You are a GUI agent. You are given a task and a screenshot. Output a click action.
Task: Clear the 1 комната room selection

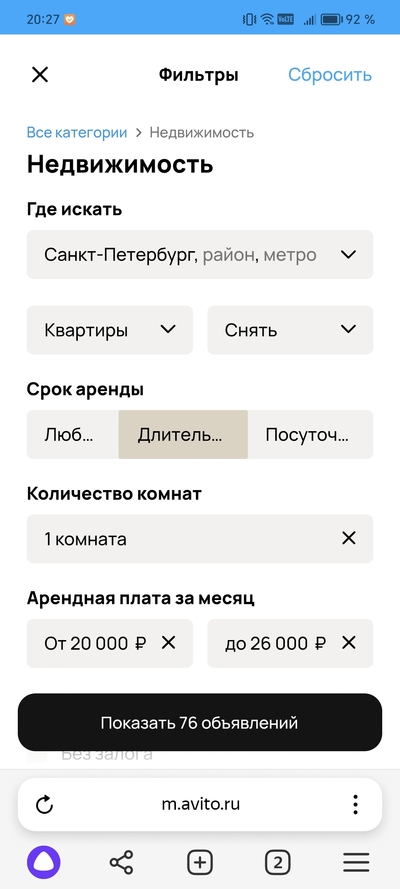[x=348, y=539]
